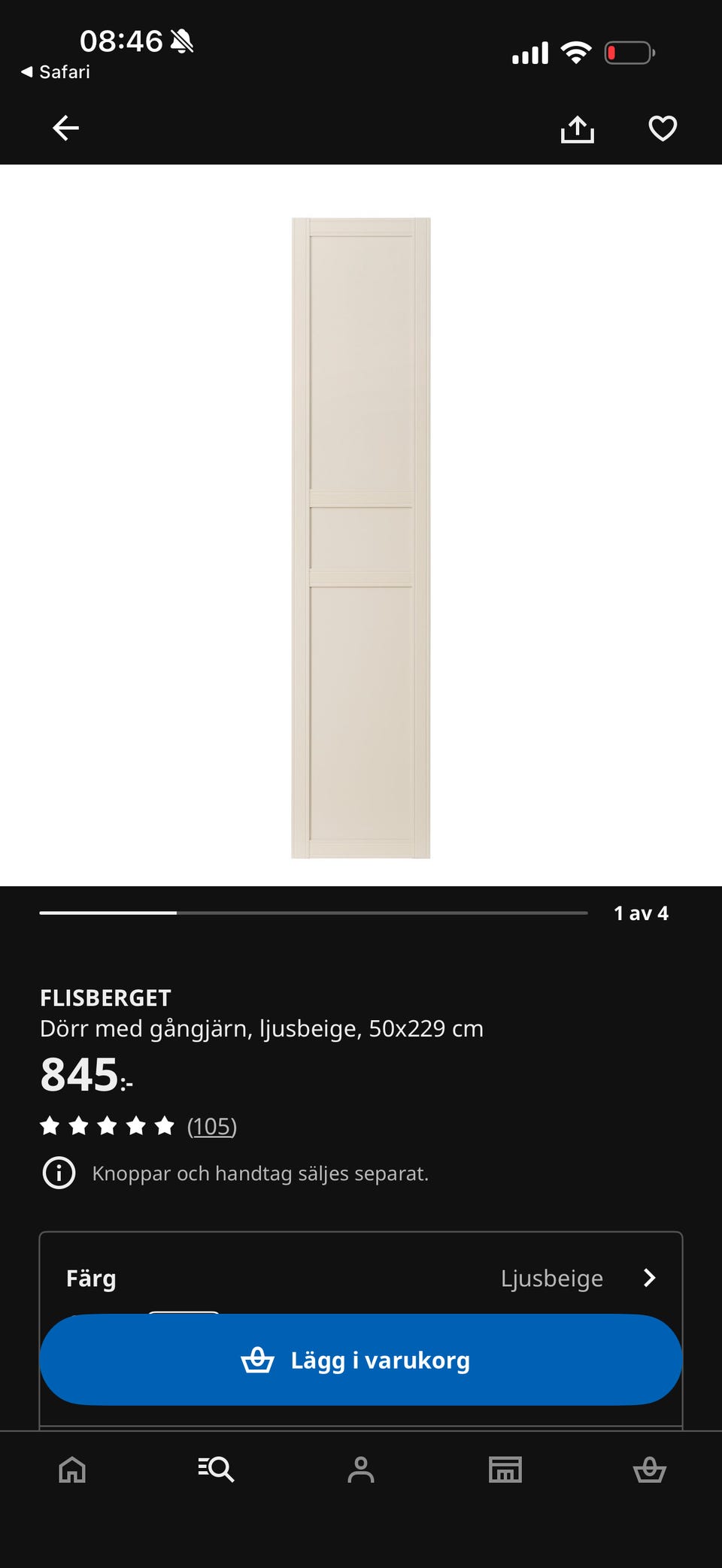722x1568 pixels.
Task: Tap the share icon at top right
Action: tap(578, 128)
